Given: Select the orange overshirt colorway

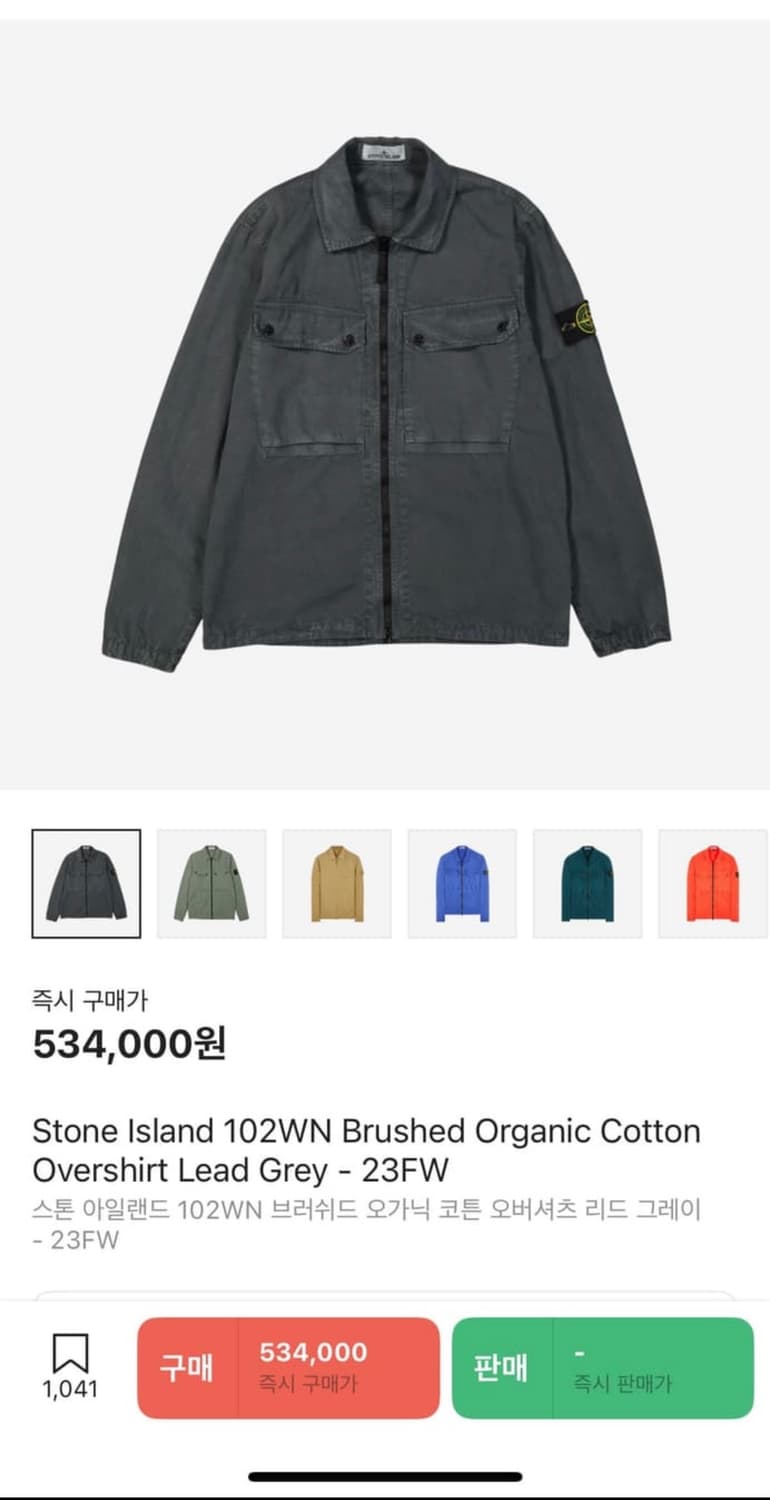Looking at the screenshot, I should point(711,882).
